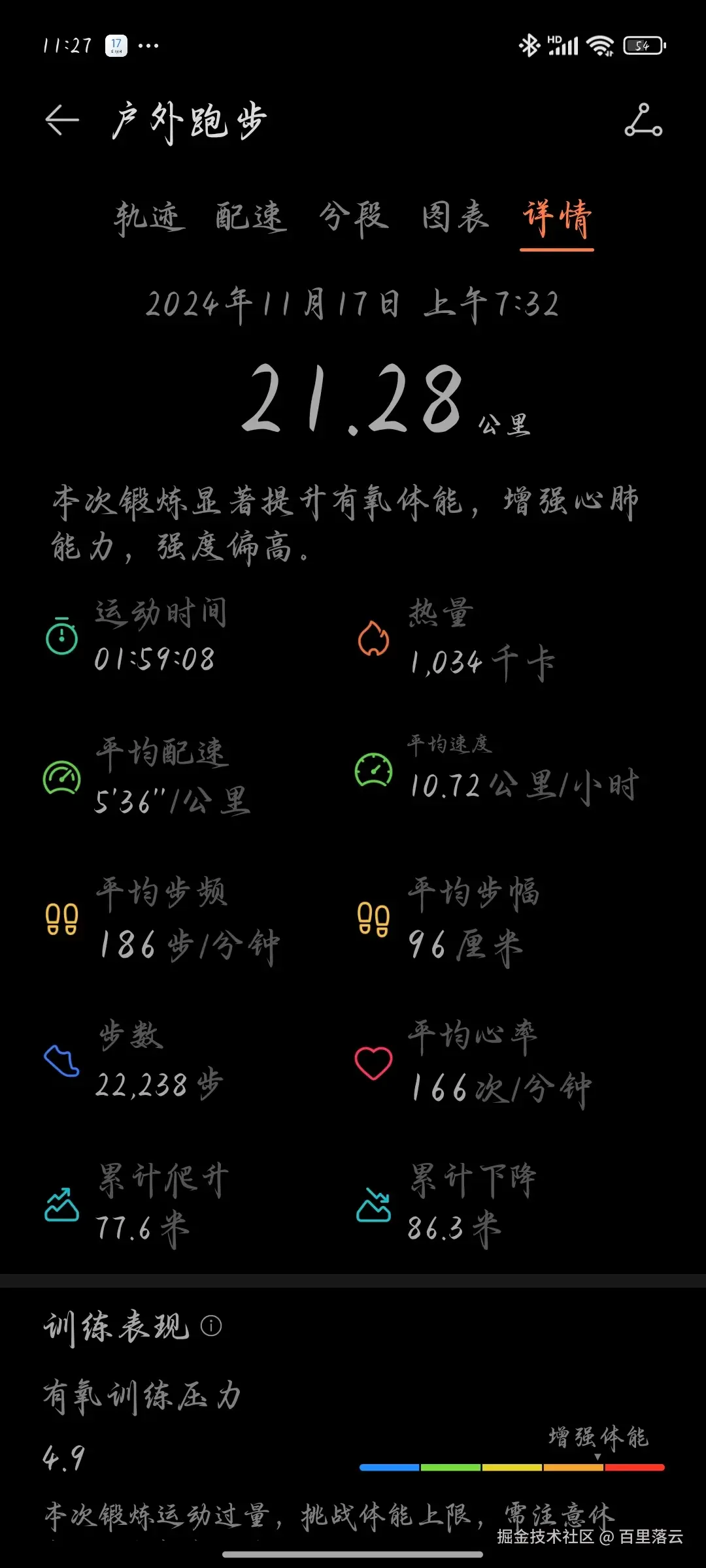
Task: Open sharing via the share icon
Action: (x=643, y=121)
